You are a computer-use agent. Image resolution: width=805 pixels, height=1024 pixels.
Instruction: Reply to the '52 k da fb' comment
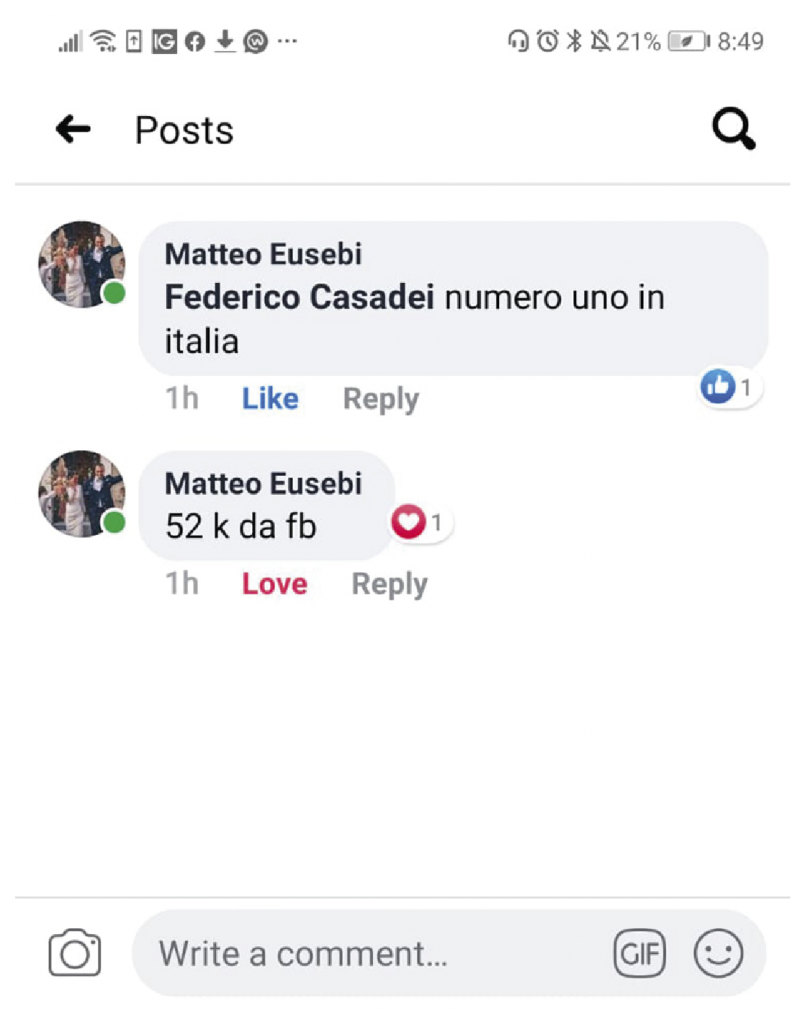point(389,584)
